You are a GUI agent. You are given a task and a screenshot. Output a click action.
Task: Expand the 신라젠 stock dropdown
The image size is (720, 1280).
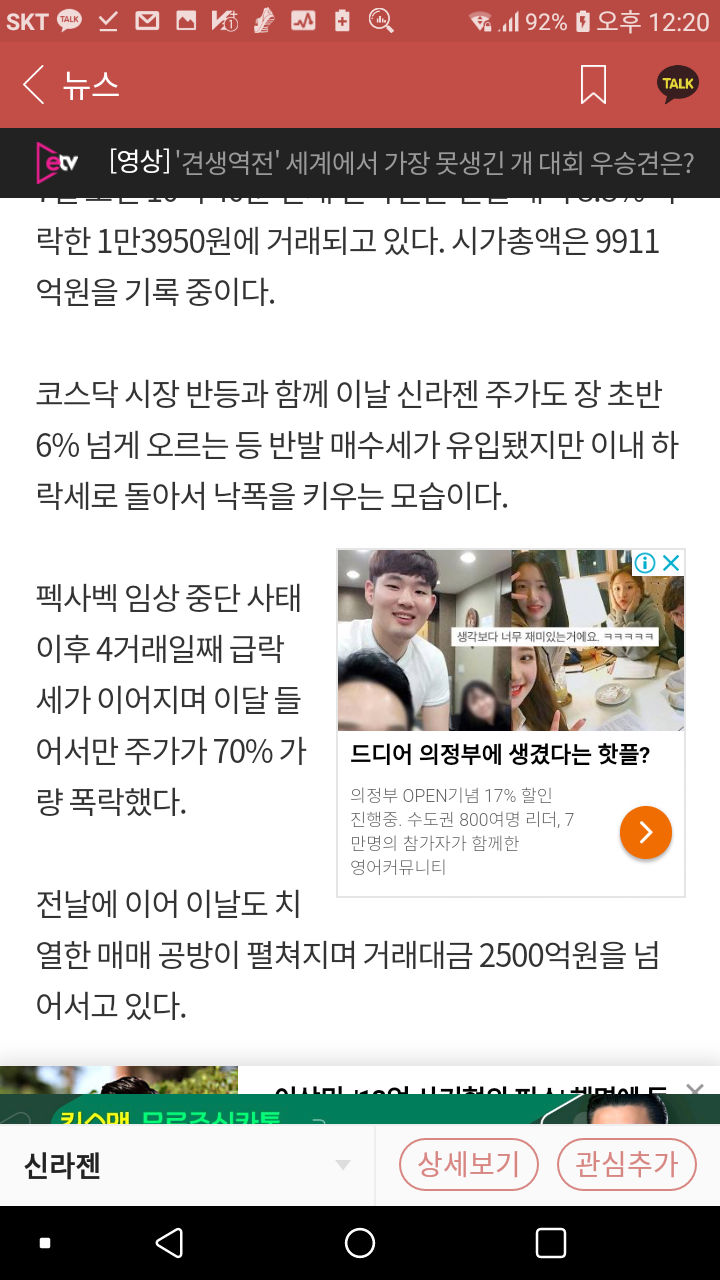click(x=343, y=1165)
